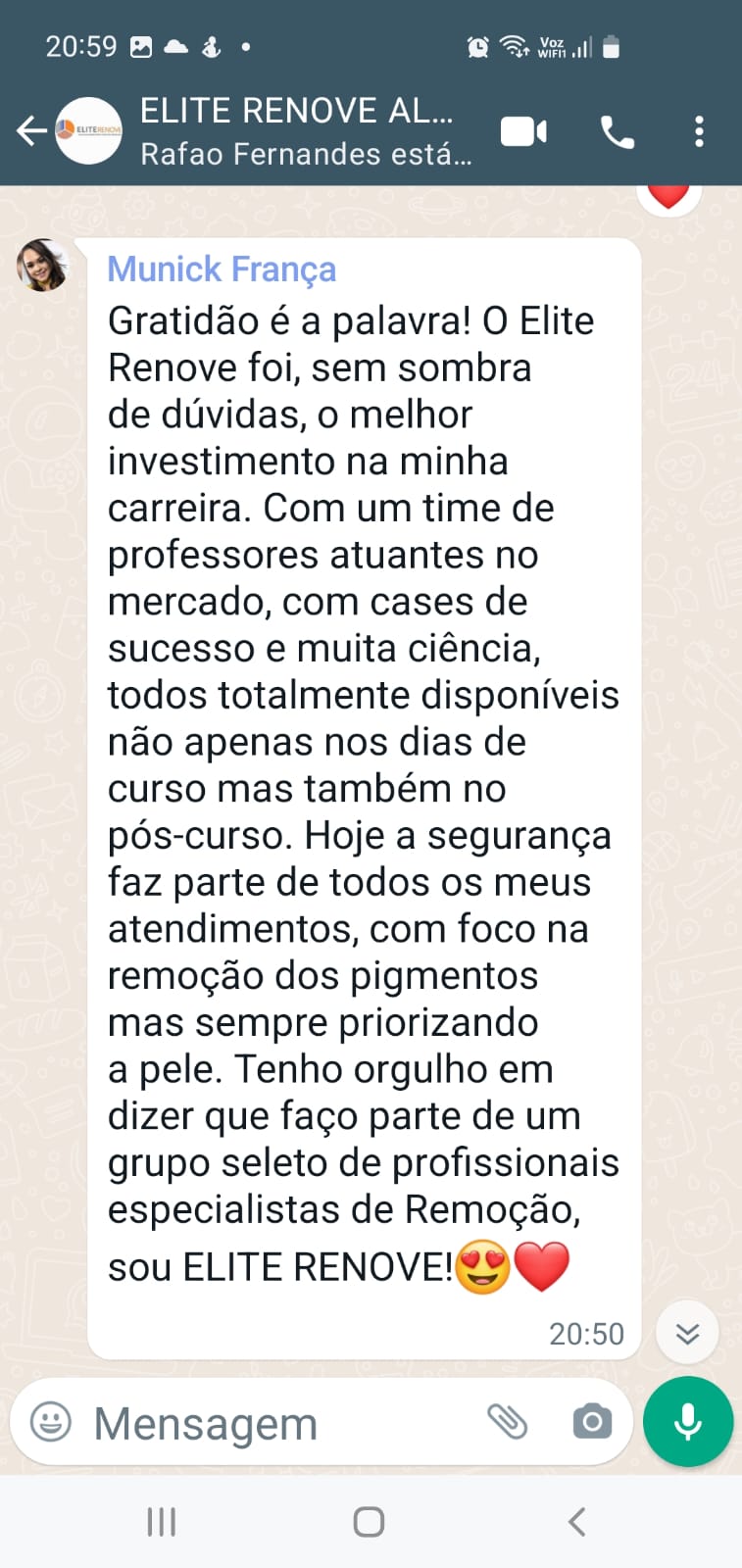
Task: Open the overflow menu
Action: [x=699, y=131]
